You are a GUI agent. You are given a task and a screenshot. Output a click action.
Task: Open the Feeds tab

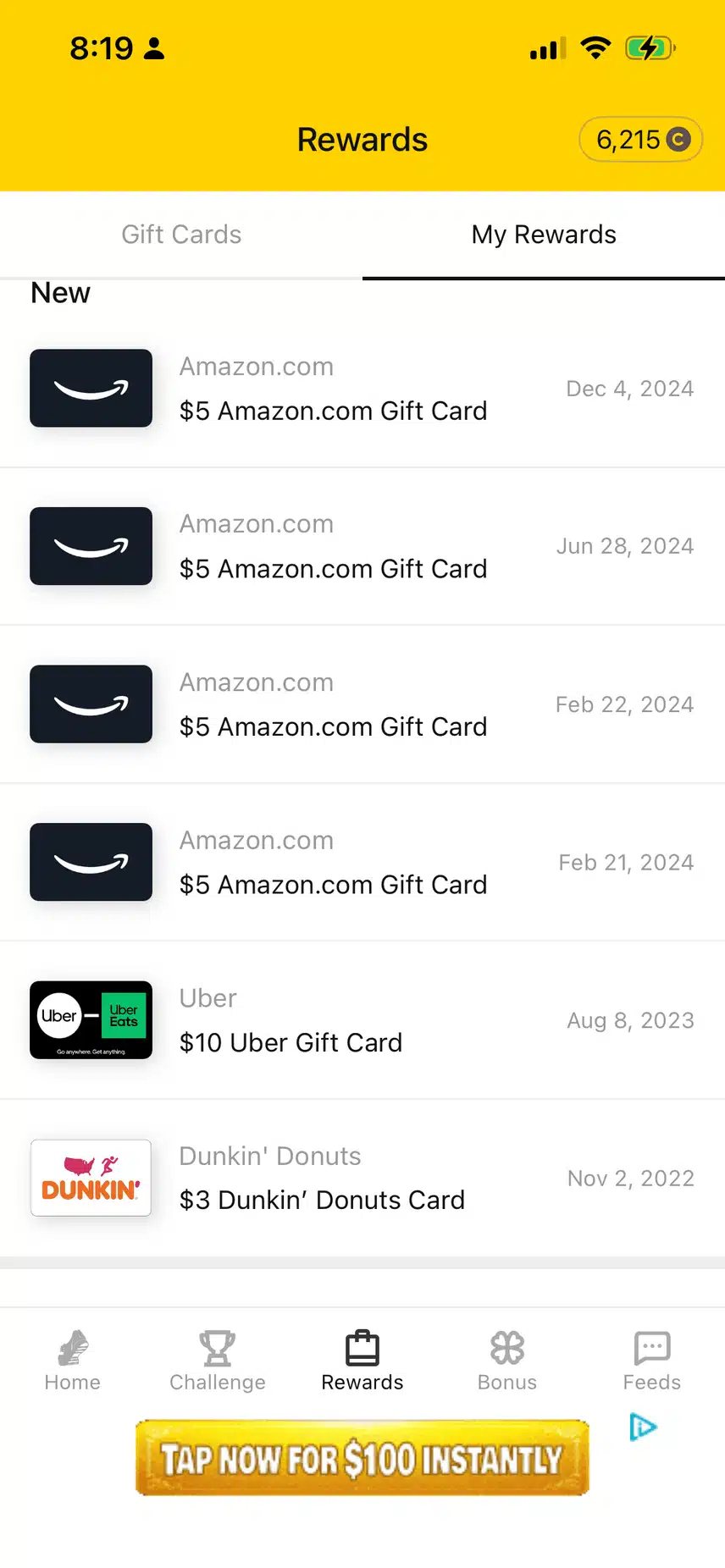click(651, 1360)
